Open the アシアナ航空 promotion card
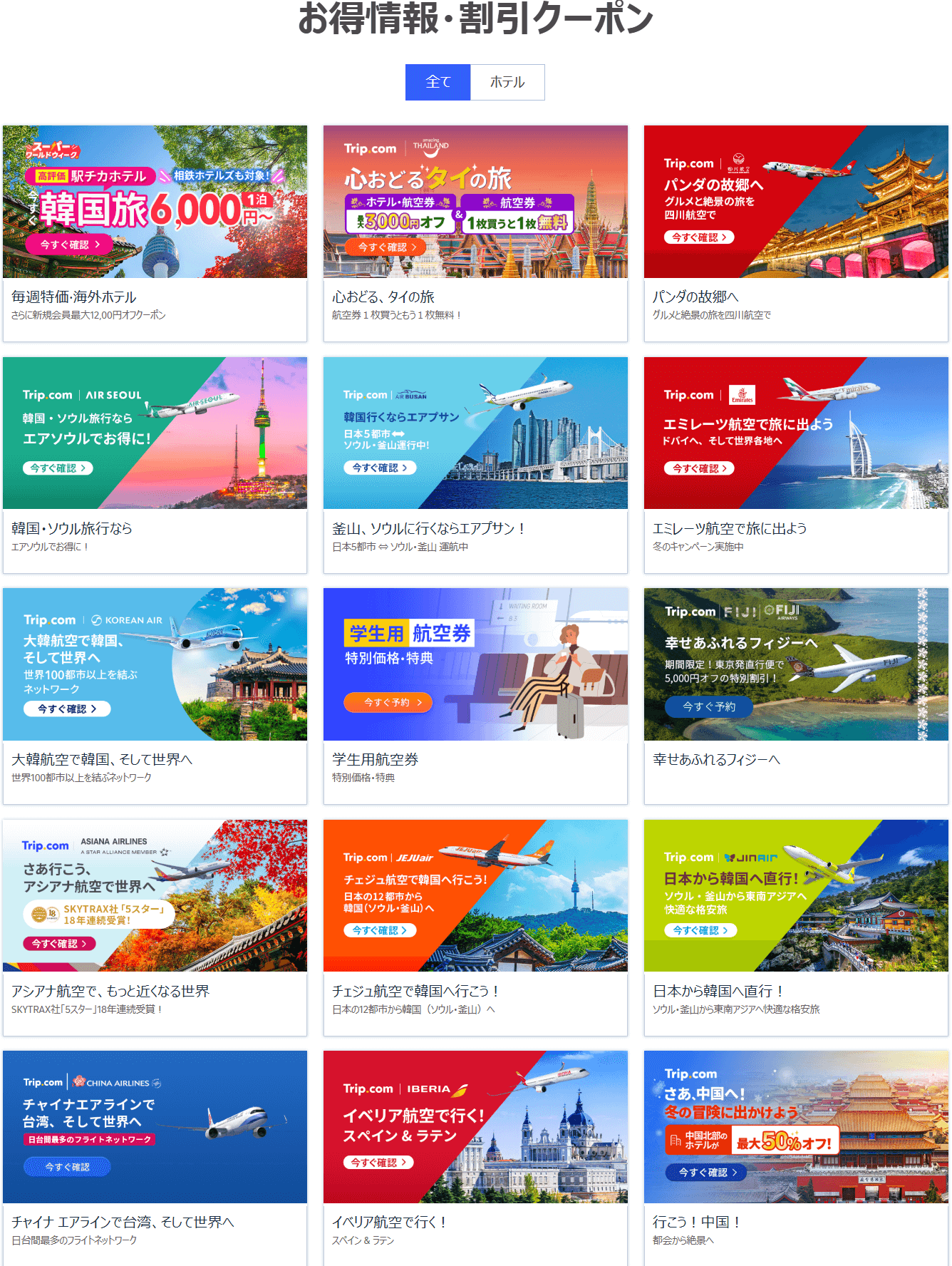 point(155,896)
